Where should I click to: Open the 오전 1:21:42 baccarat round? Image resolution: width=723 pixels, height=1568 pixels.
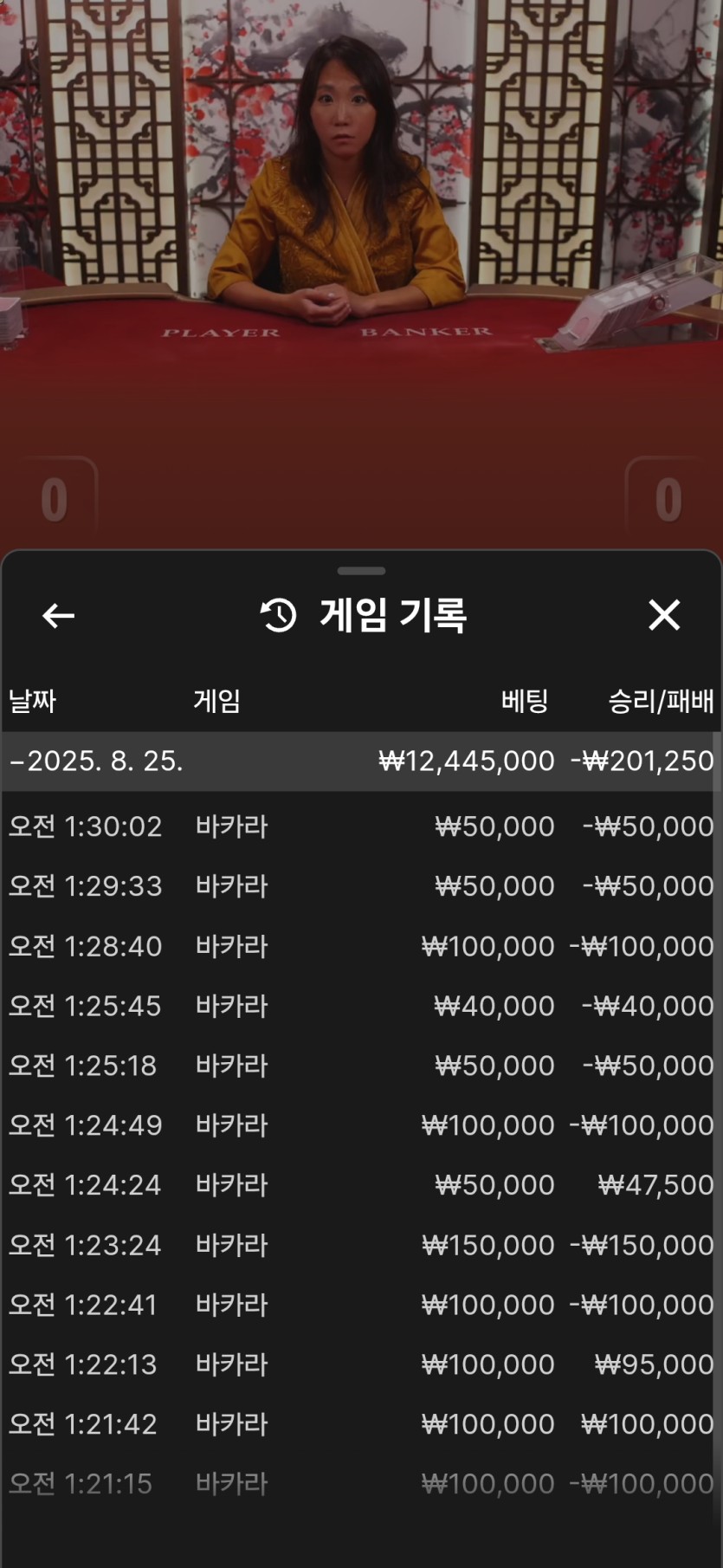click(361, 1424)
